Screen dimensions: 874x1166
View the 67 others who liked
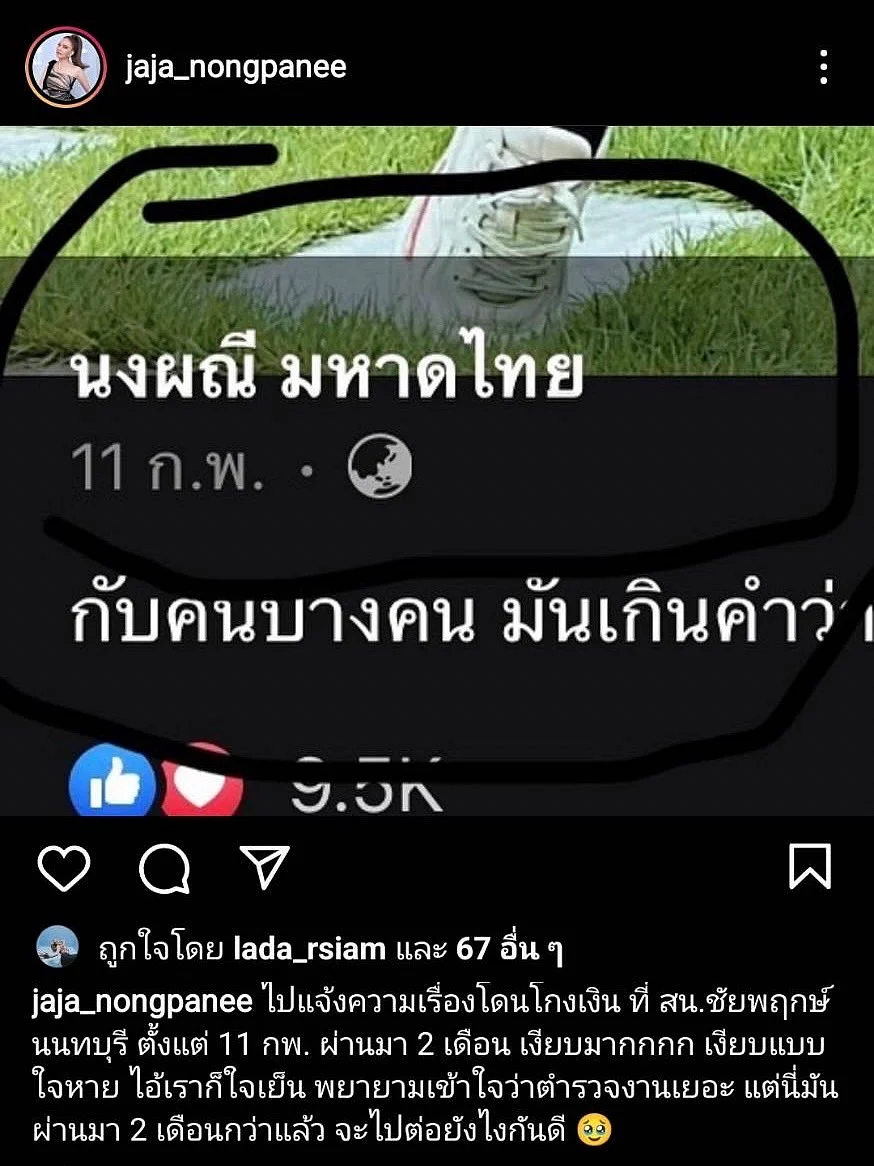tap(509, 948)
